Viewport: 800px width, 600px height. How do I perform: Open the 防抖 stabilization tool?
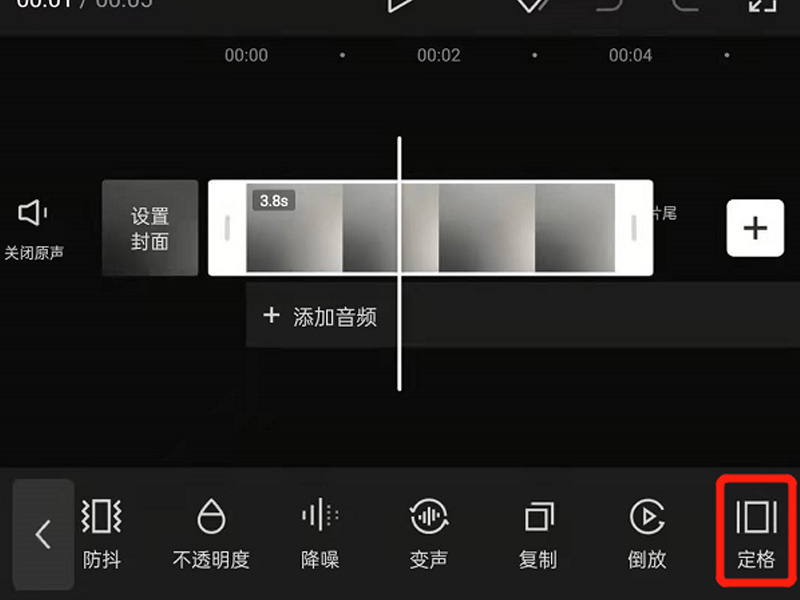[x=101, y=534]
